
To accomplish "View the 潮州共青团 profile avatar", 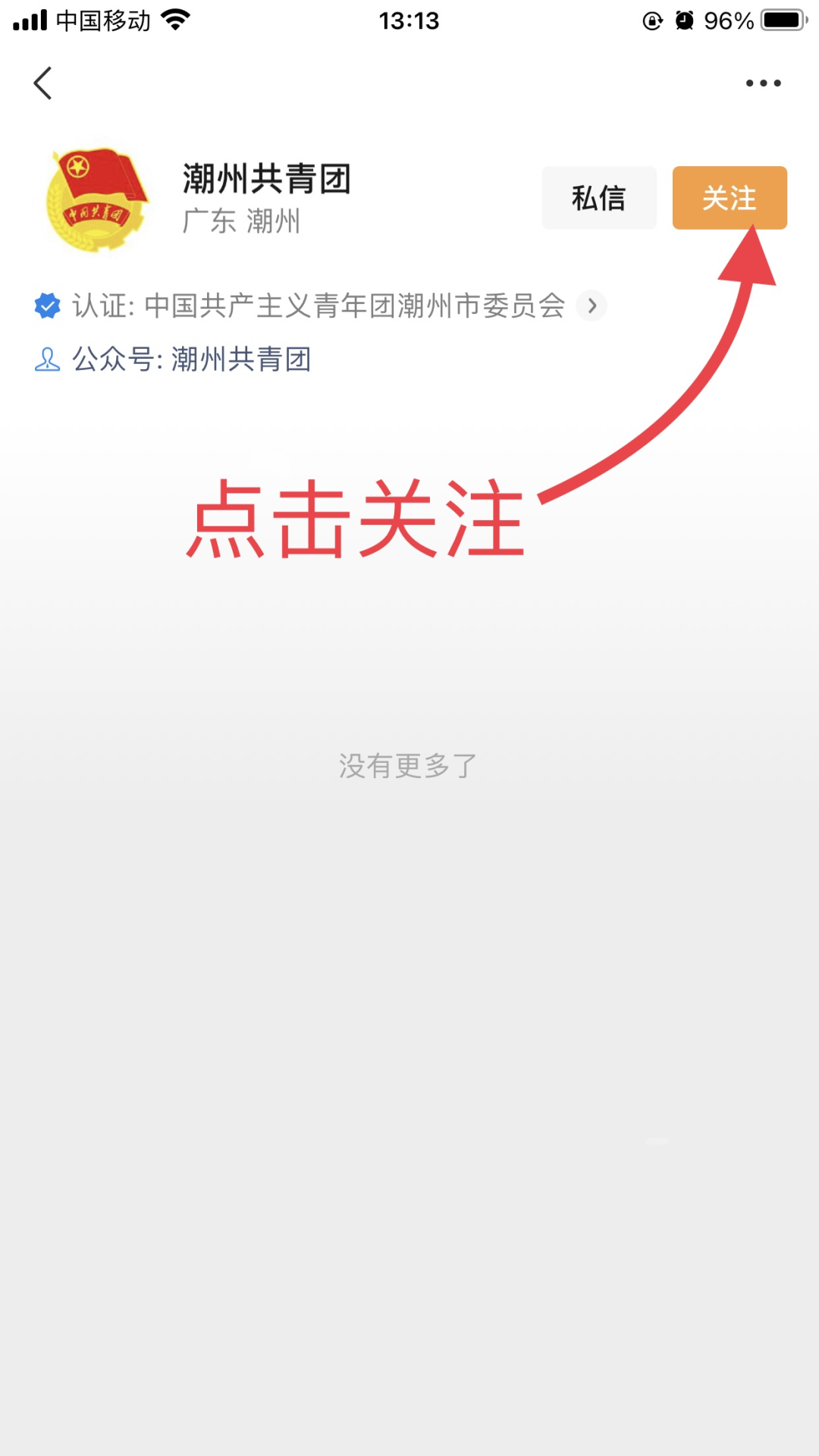I will tap(96, 199).
